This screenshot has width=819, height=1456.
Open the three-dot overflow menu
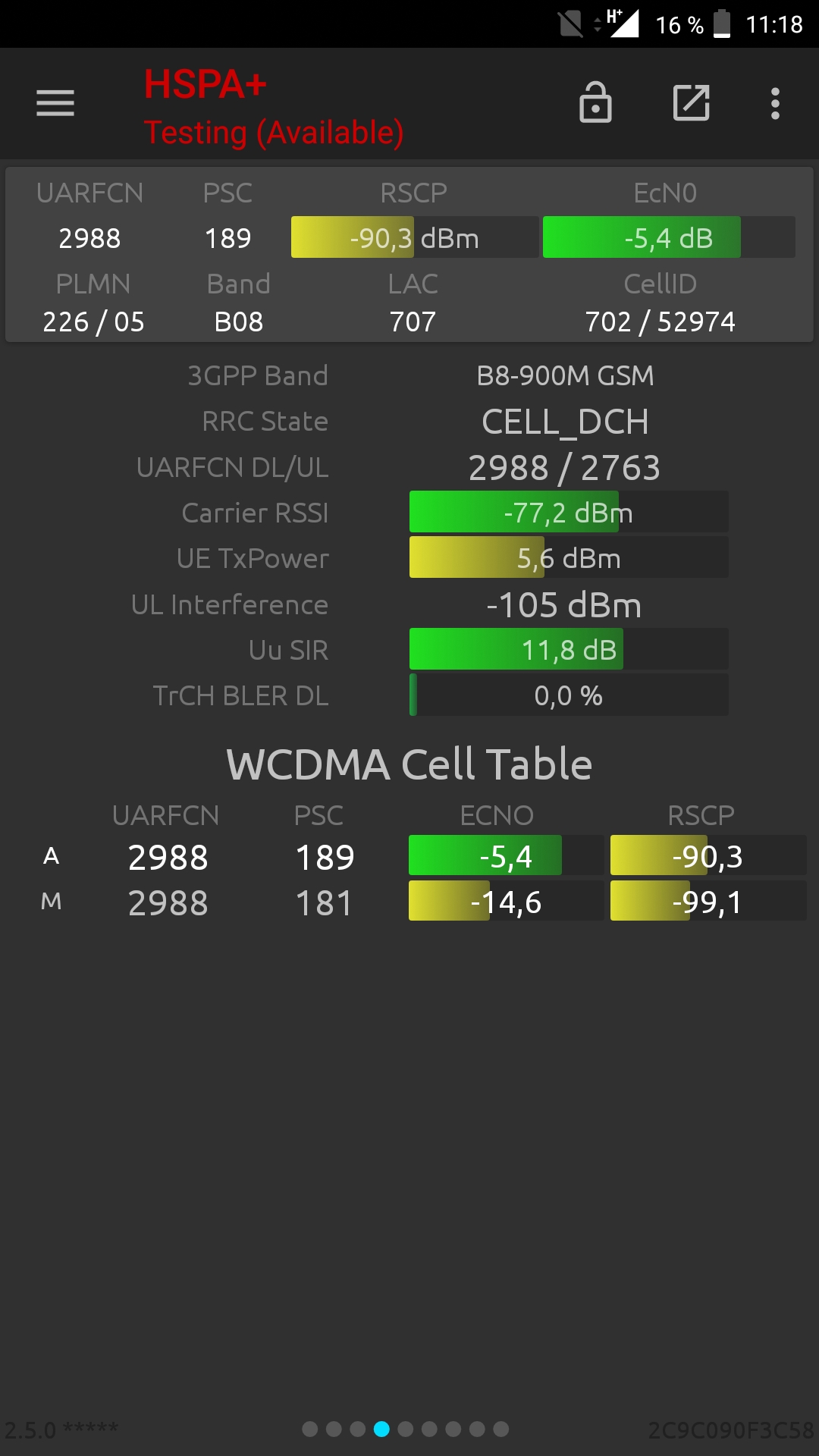click(775, 103)
